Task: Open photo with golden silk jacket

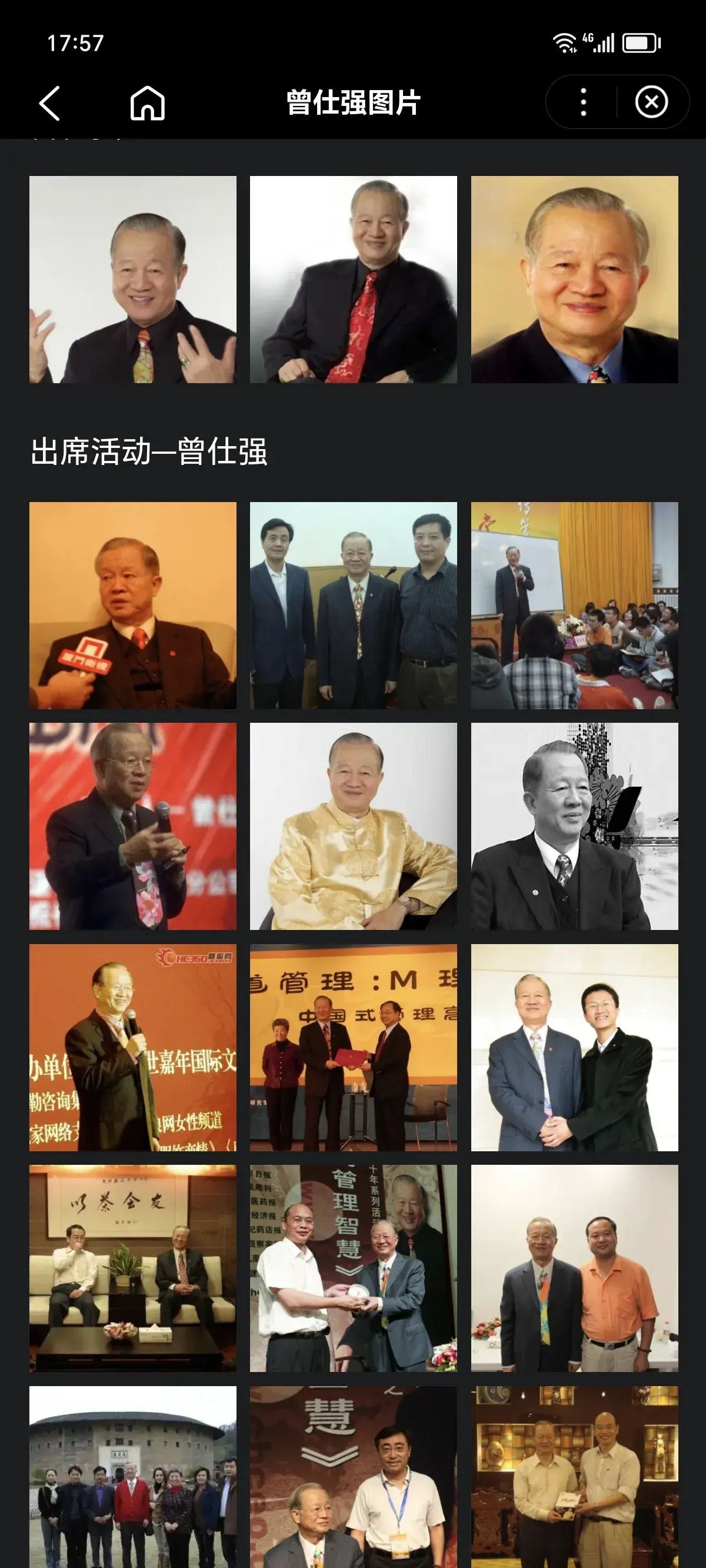Action: 353,826
